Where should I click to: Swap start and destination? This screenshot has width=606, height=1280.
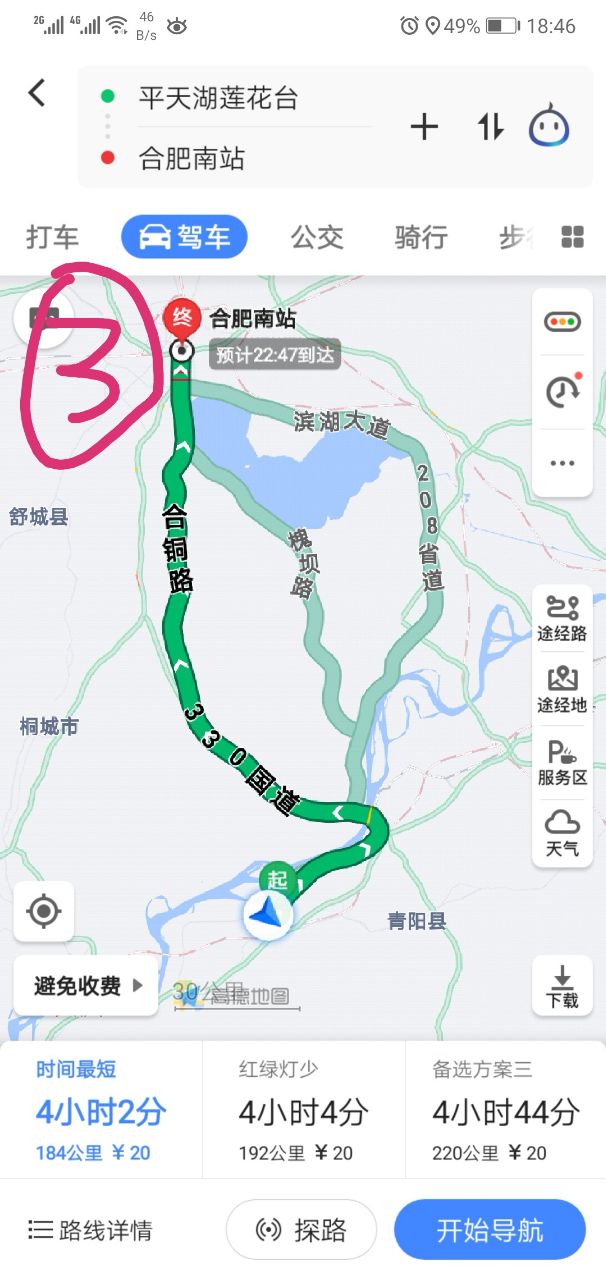click(490, 127)
